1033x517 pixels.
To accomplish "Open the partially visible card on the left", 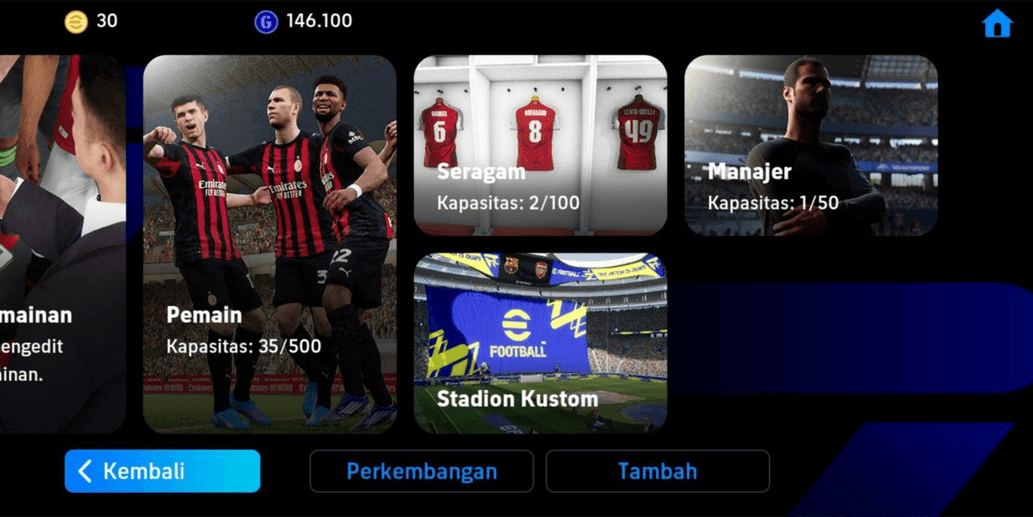I will coord(60,244).
